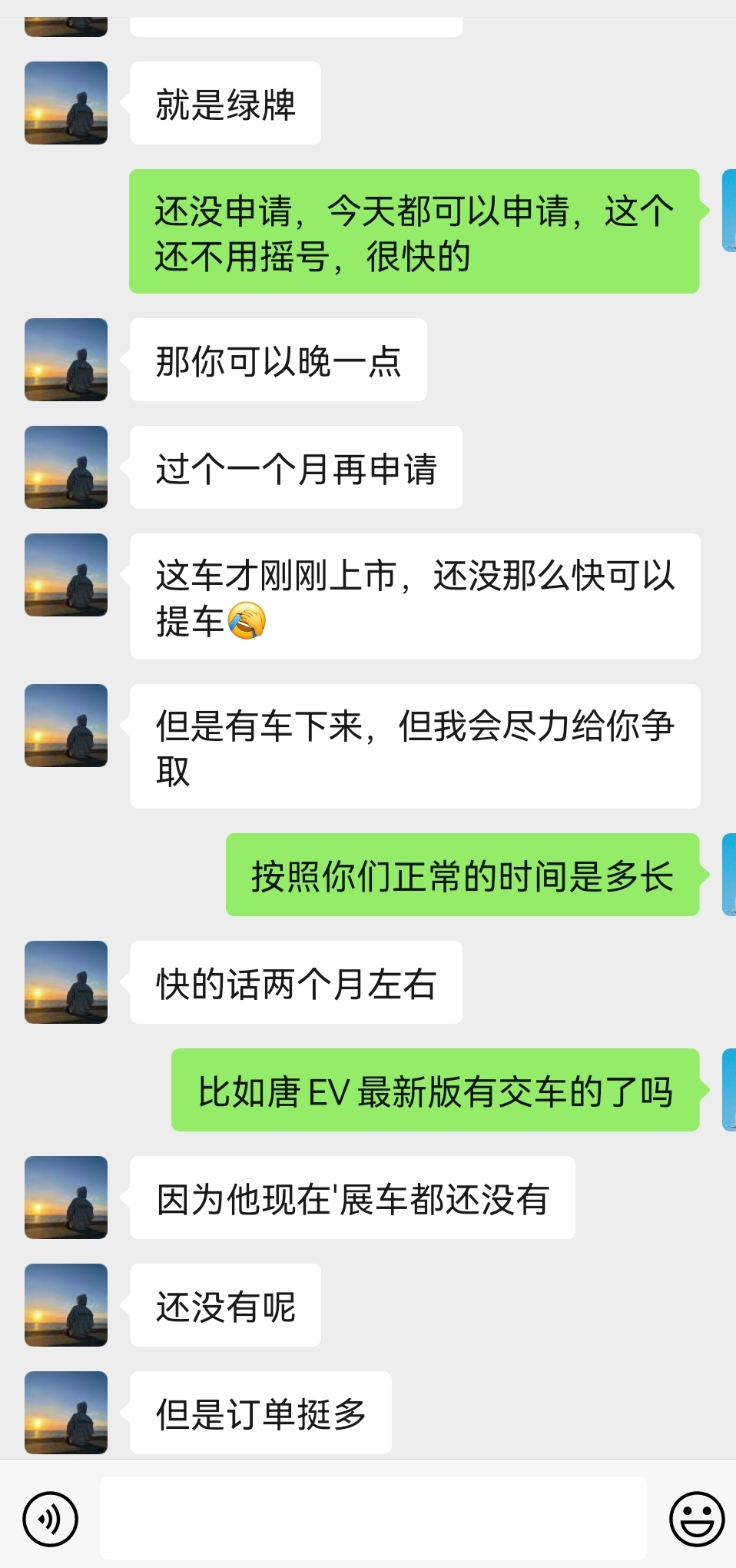Screen dimensions: 736x1568
Task: Open the emoji picker
Action: tap(697, 1519)
